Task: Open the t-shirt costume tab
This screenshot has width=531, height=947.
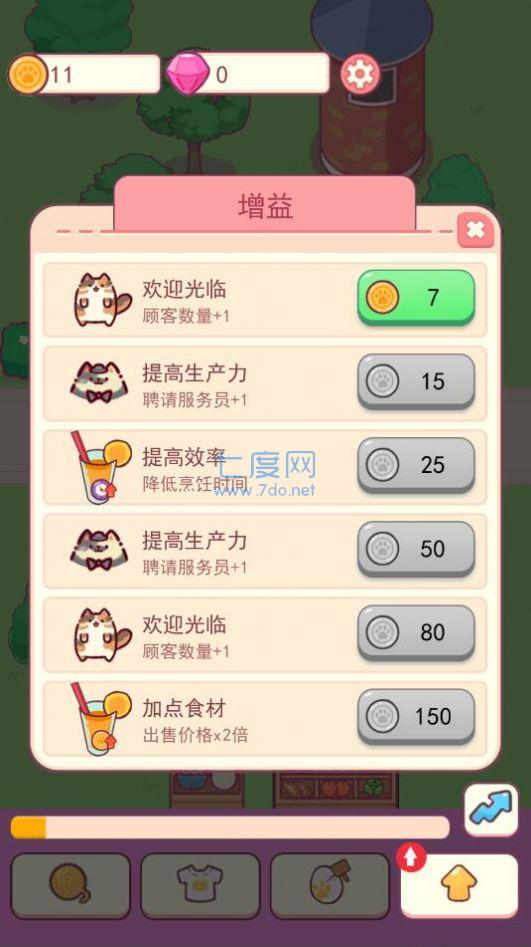Action: coord(200,885)
